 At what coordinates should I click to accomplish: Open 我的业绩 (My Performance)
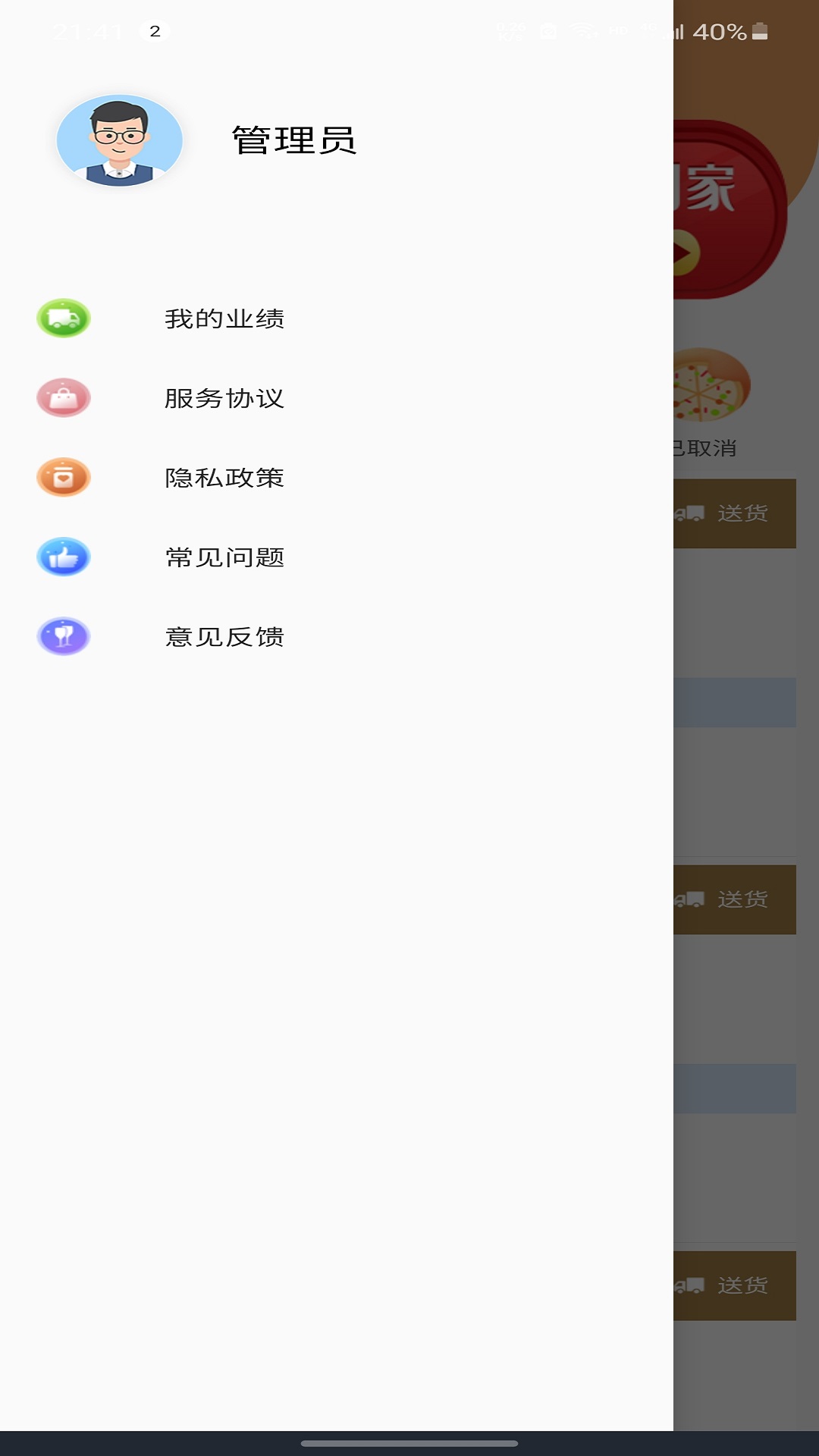[x=224, y=318]
